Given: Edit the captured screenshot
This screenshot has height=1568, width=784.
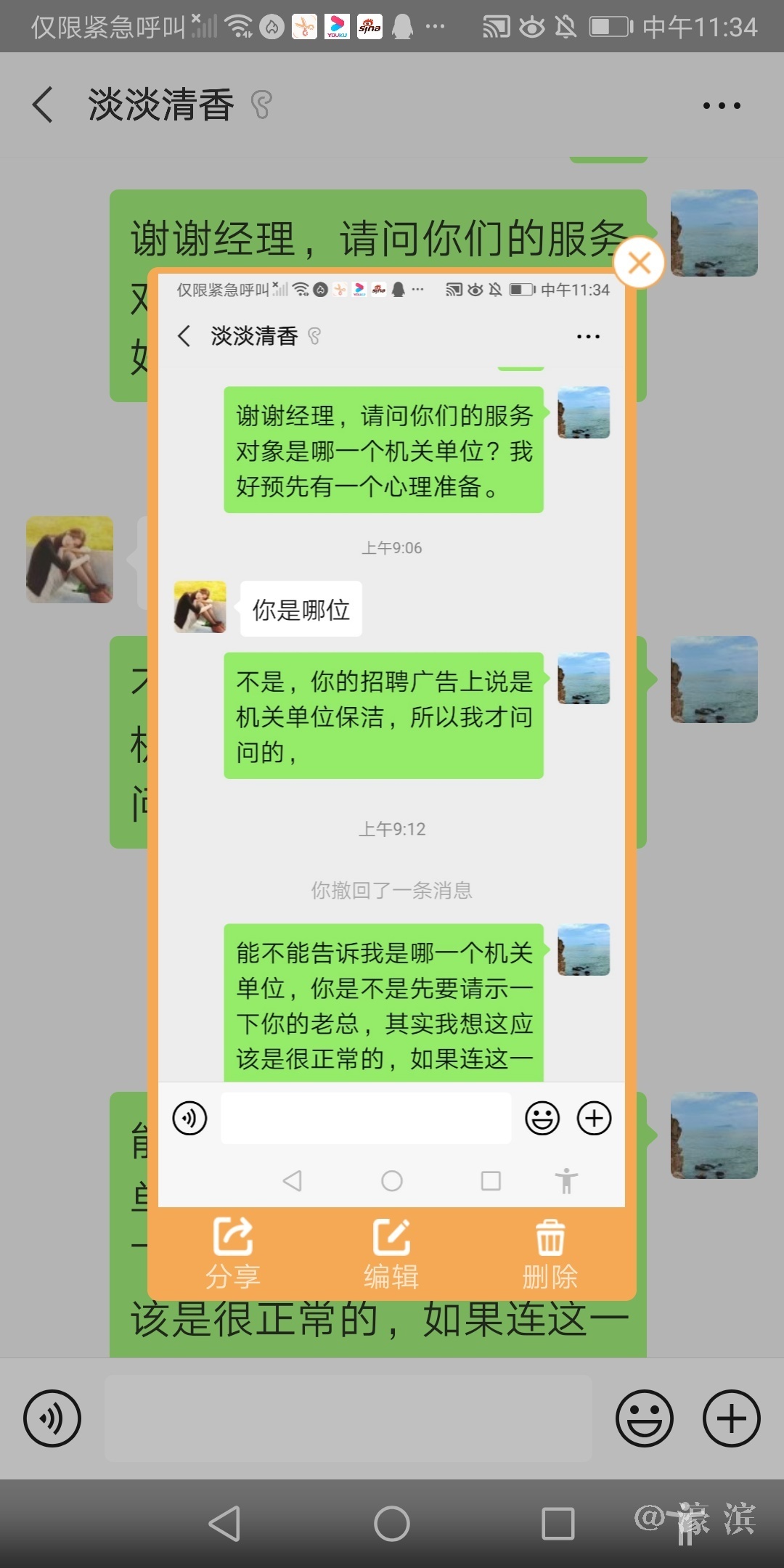Looking at the screenshot, I should tap(391, 1251).
